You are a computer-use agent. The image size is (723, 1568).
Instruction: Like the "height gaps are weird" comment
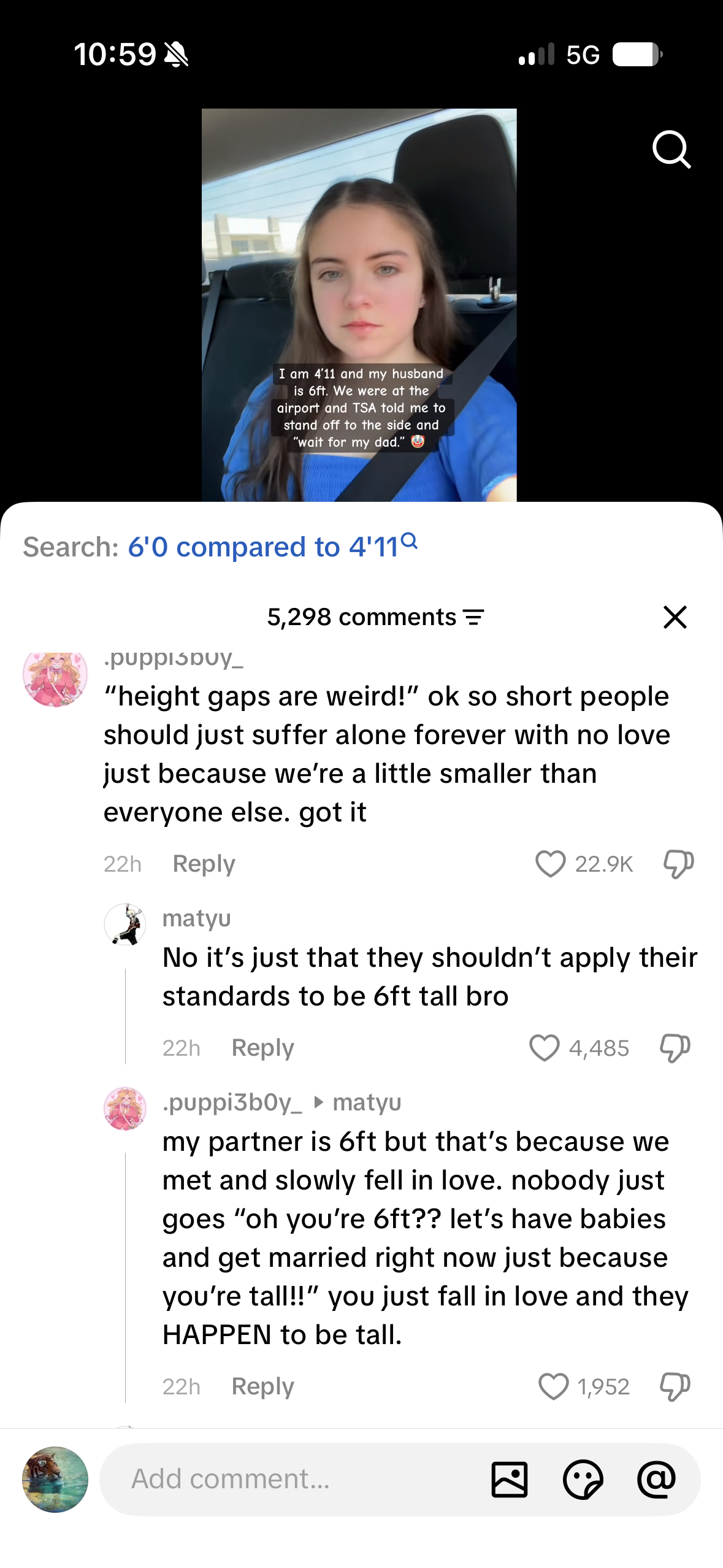point(550,864)
